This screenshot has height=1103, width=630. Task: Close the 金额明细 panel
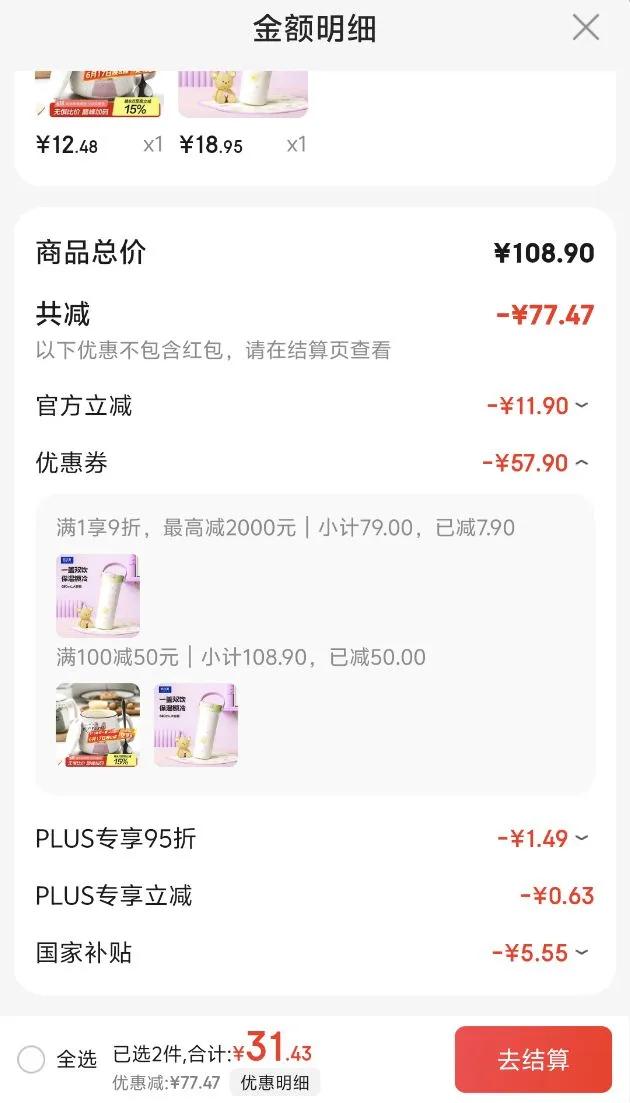pos(586,28)
